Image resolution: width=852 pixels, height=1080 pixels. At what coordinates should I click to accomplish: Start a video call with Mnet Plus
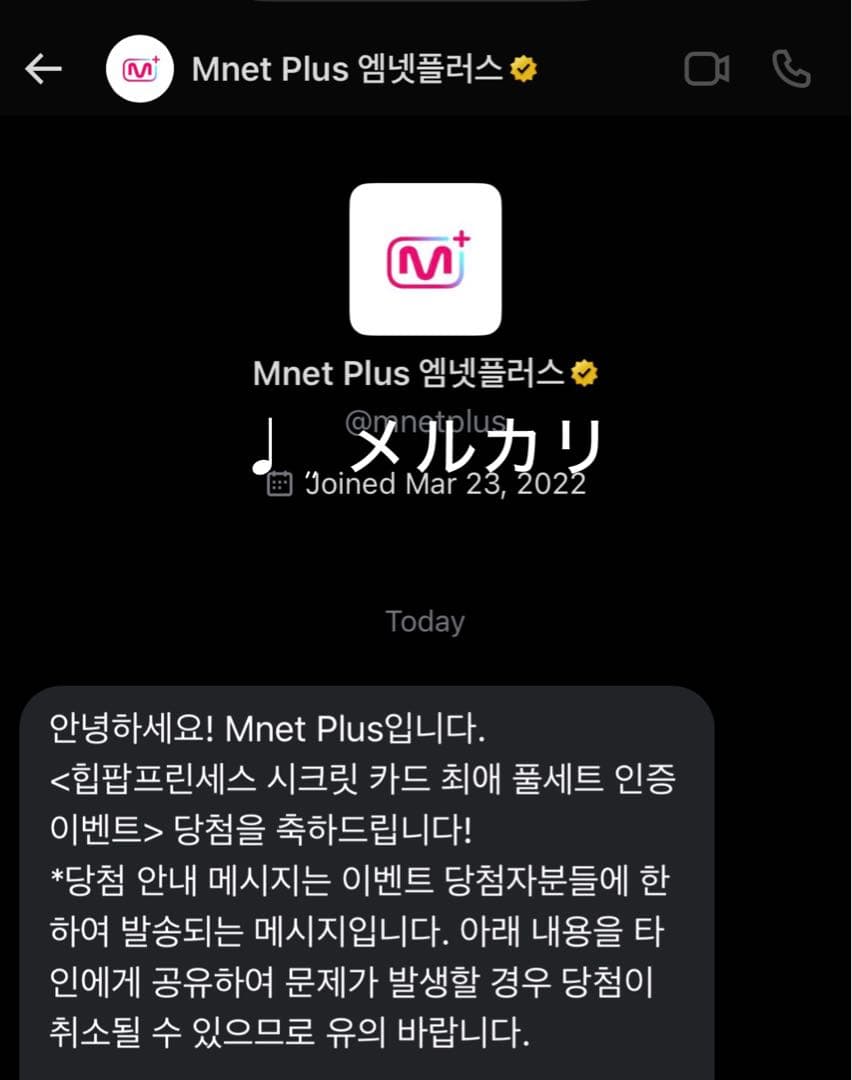point(706,69)
